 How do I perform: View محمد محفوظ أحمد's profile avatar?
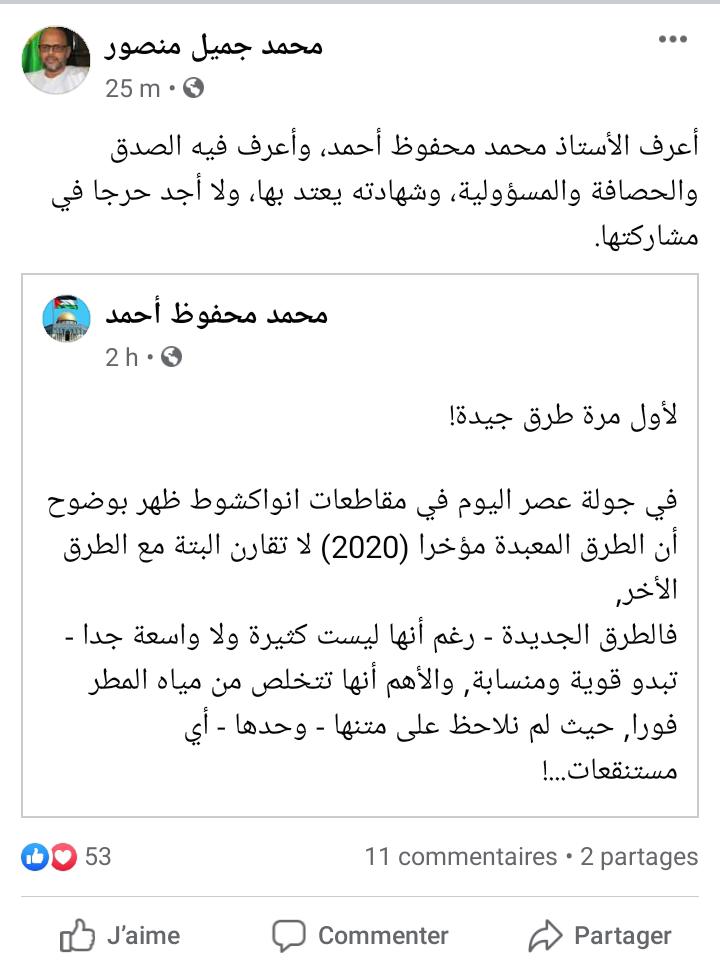click(x=67, y=320)
